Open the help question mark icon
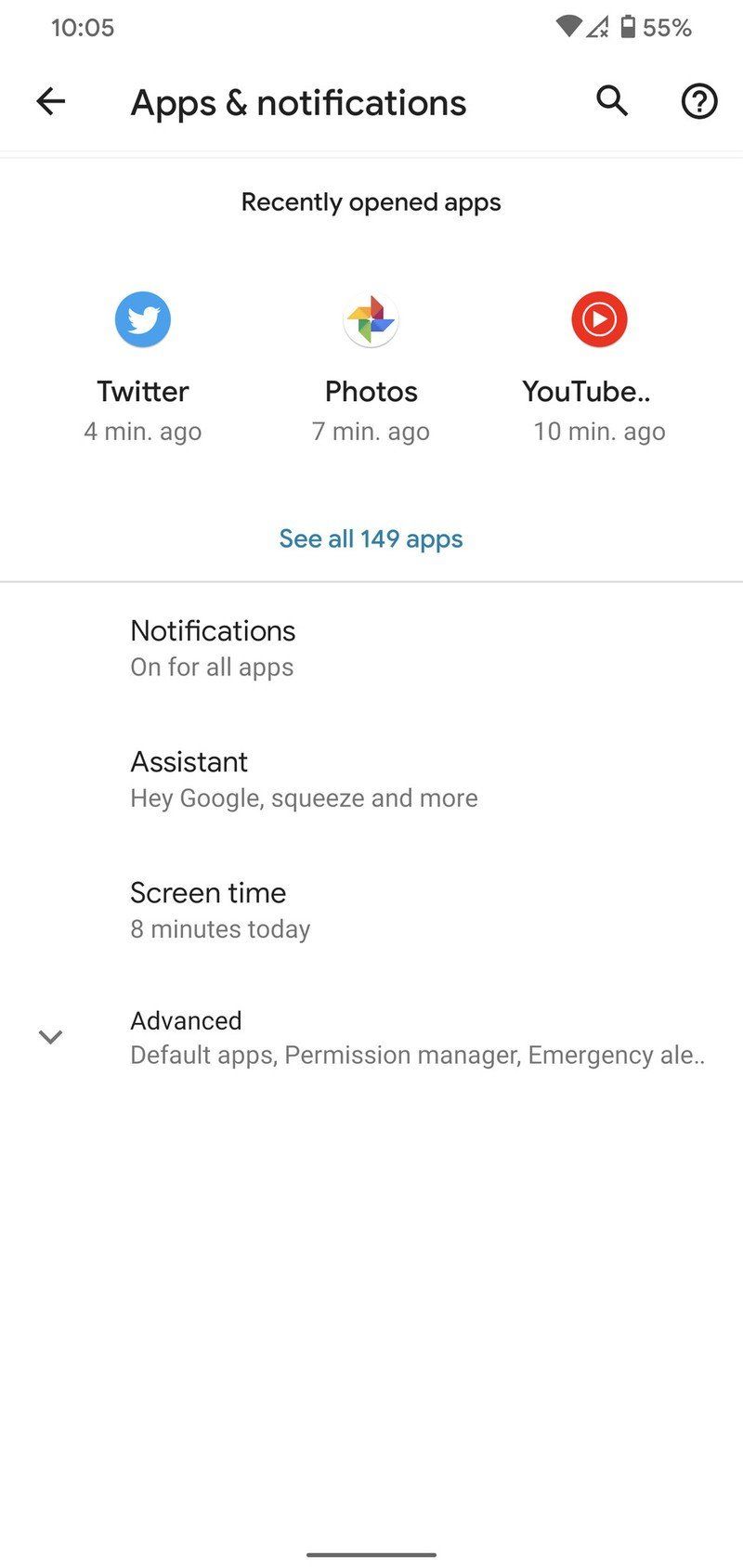The width and height of the screenshot is (743, 1568). [698, 101]
